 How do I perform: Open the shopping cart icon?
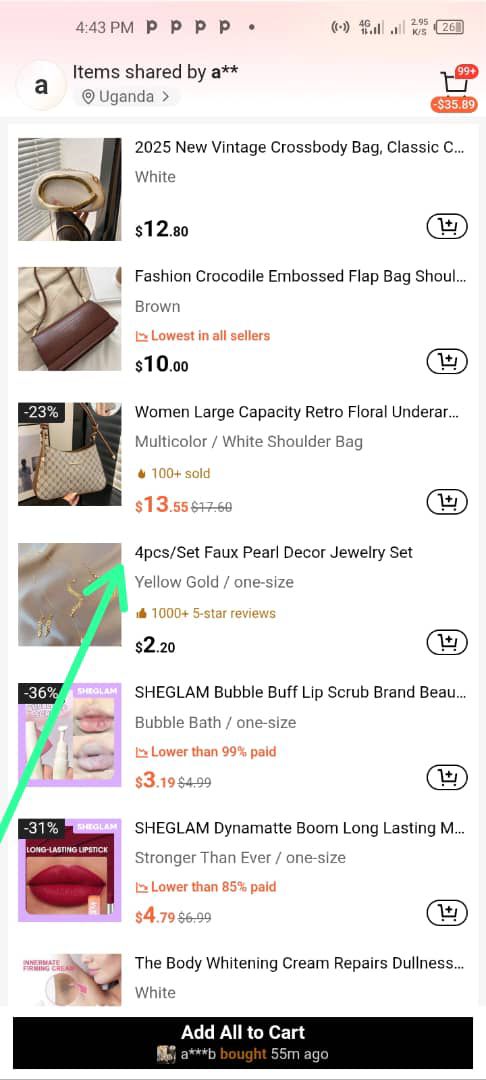tap(454, 82)
